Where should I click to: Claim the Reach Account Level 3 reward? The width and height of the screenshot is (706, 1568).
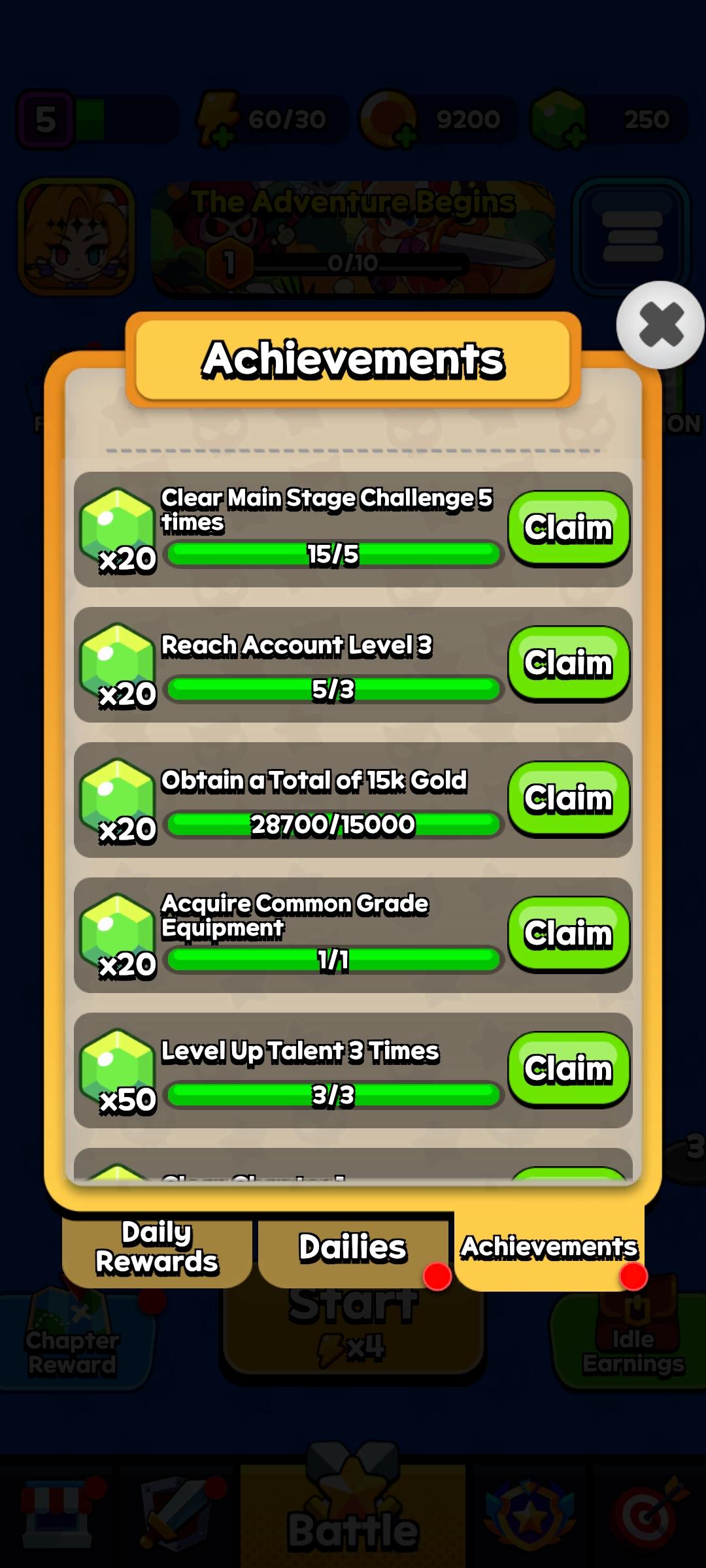click(x=569, y=664)
